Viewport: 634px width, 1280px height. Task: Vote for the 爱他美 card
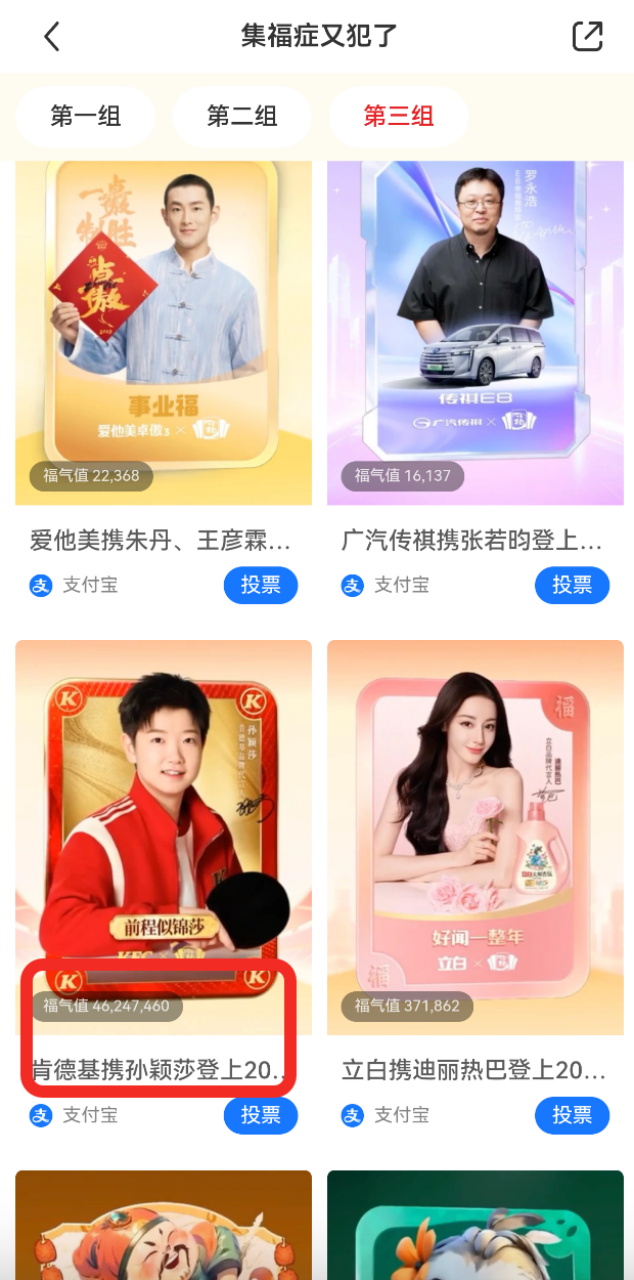[x=260, y=585]
